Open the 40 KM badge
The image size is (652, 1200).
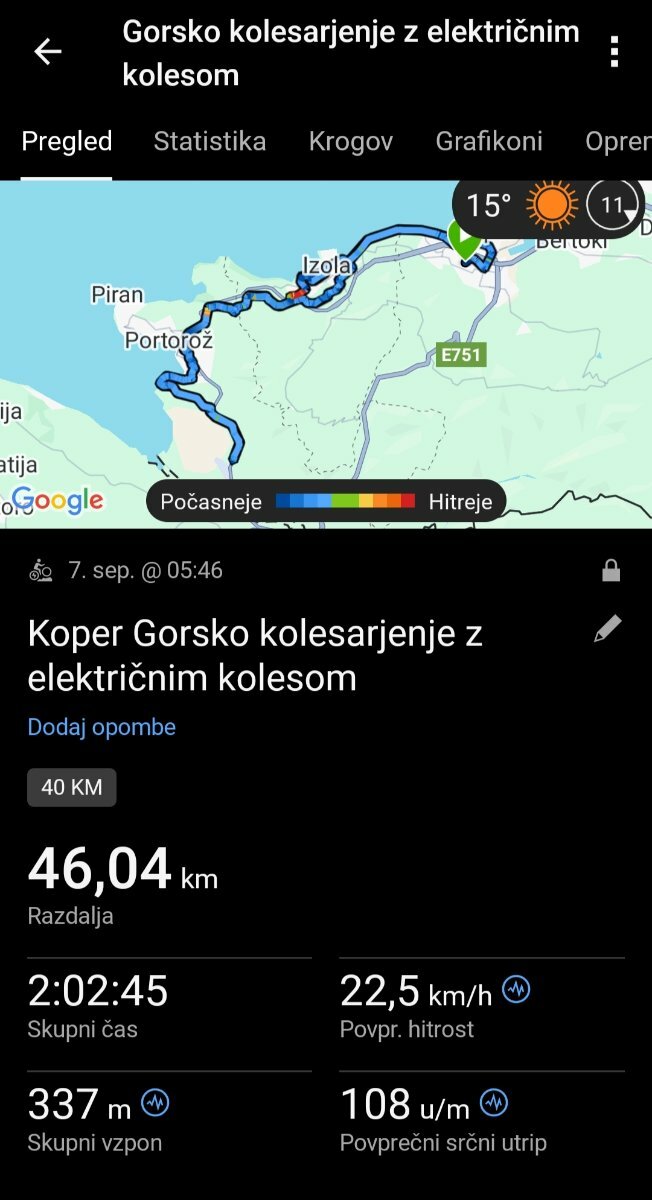click(72, 787)
